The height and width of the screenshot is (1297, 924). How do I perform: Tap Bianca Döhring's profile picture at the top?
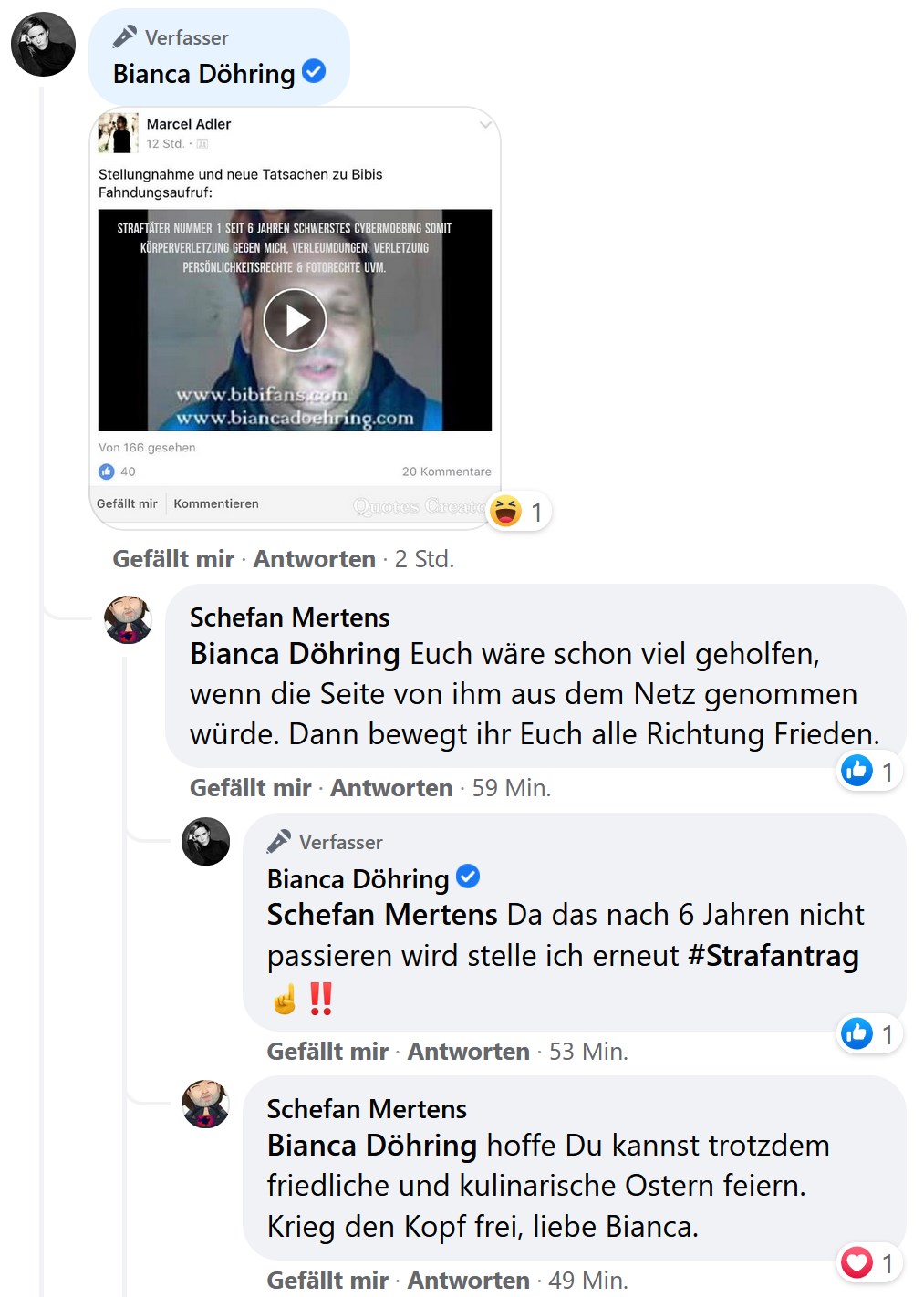tap(43, 45)
